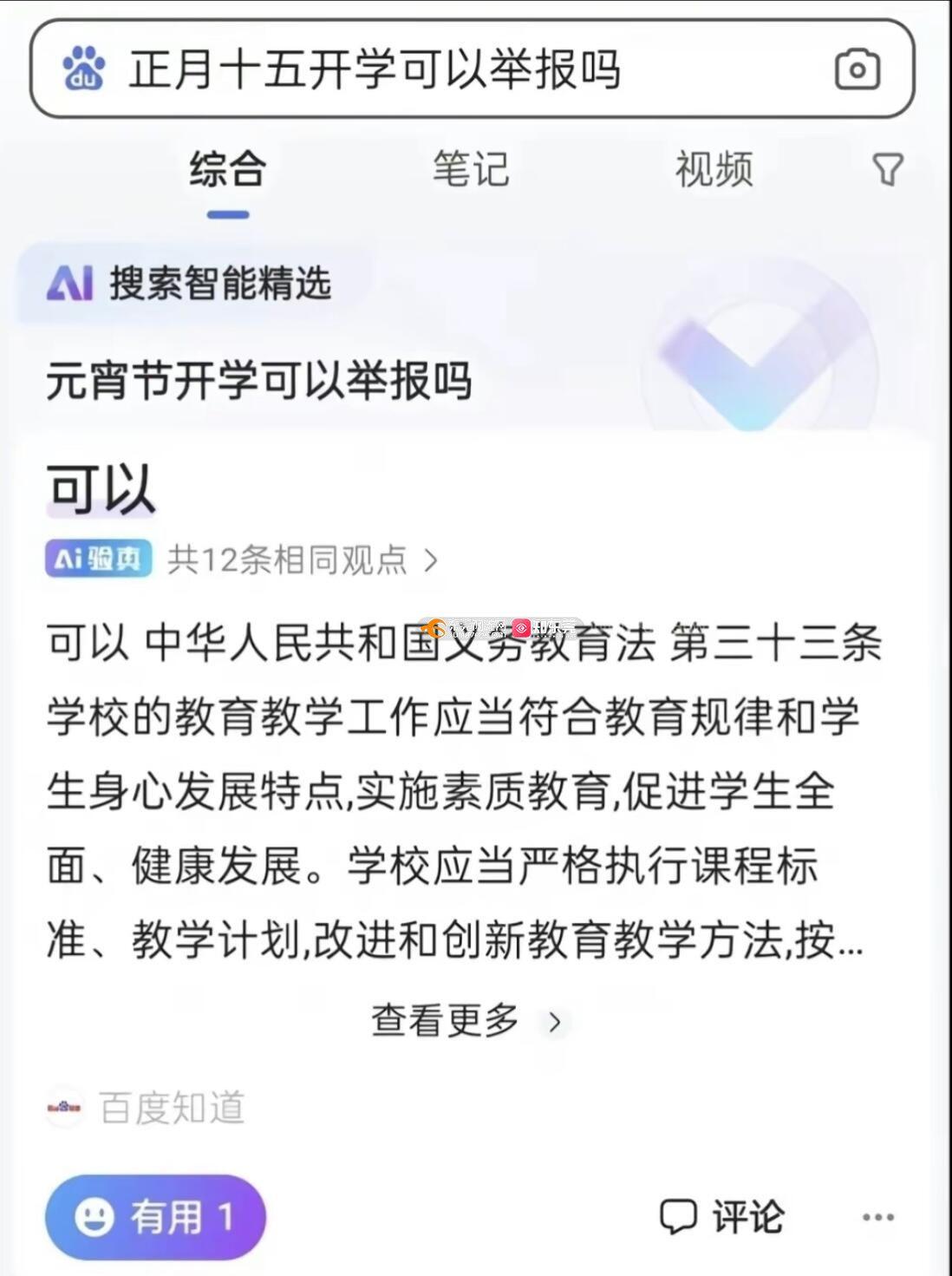Open the filter funnel icon
This screenshot has height=1276, width=952.
886,169
